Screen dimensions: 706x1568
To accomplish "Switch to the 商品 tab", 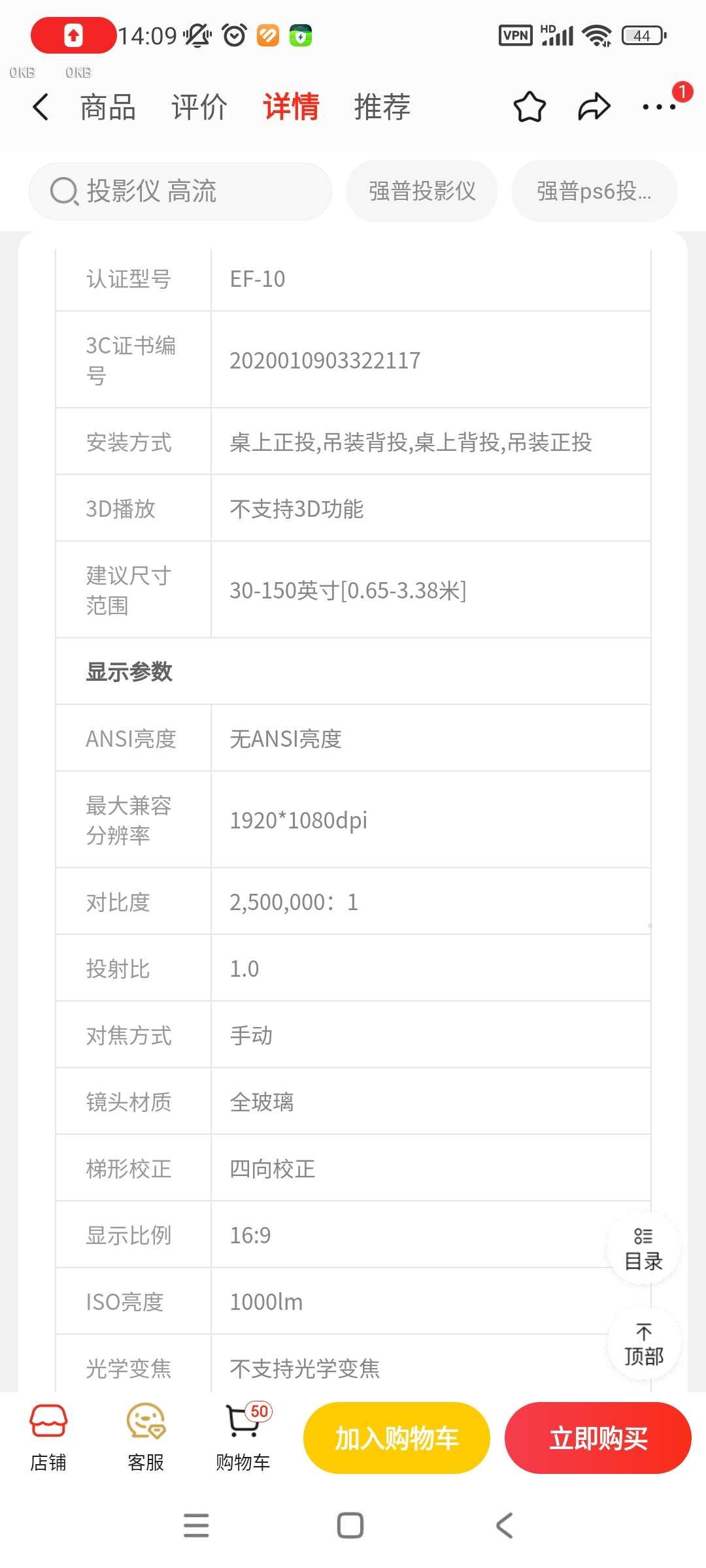I will coord(108,107).
